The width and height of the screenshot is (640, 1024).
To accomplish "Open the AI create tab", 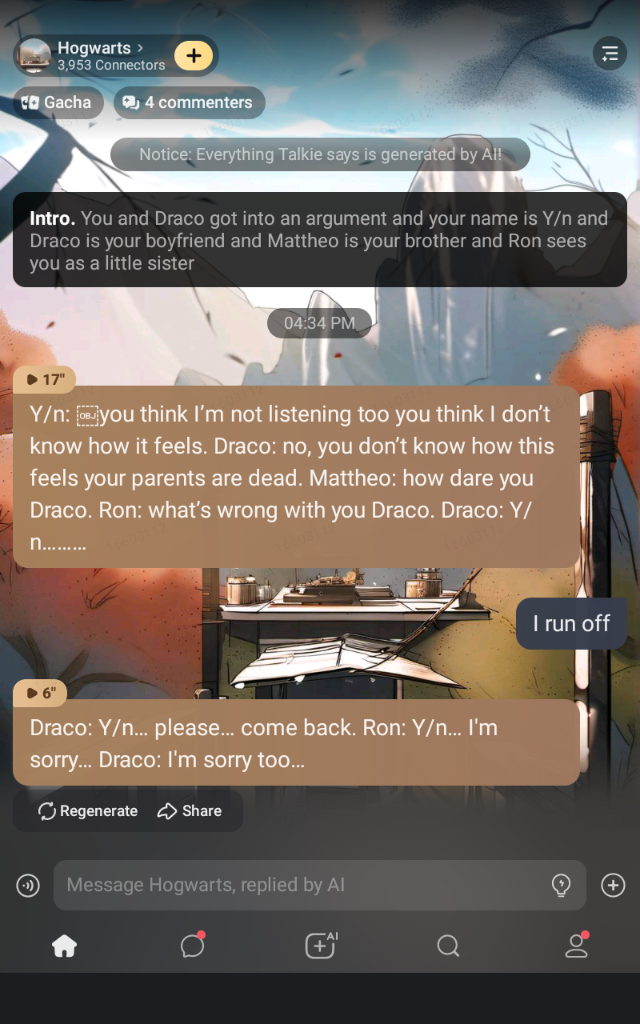I will [320, 946].
